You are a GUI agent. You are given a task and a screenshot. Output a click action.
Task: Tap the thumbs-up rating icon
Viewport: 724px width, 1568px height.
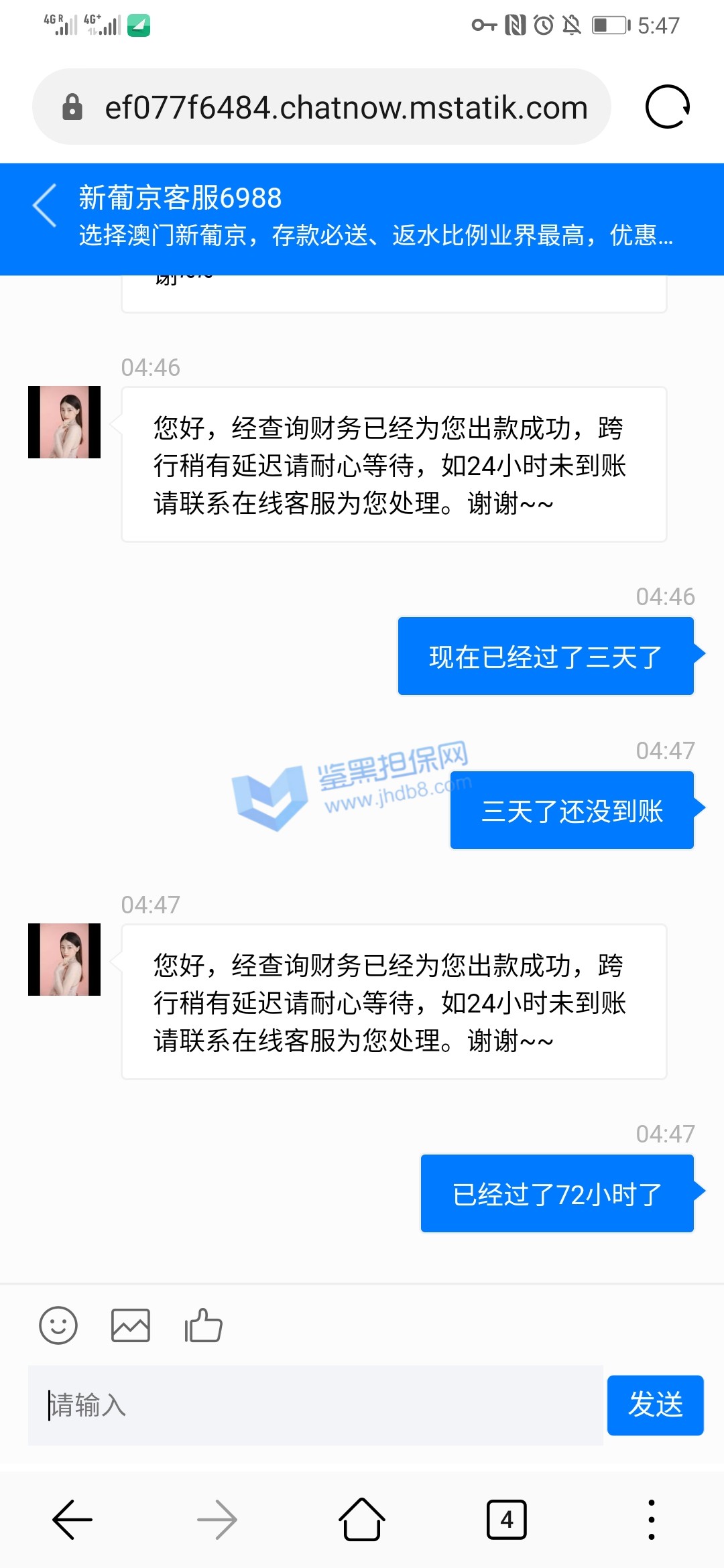(203, 1325)
